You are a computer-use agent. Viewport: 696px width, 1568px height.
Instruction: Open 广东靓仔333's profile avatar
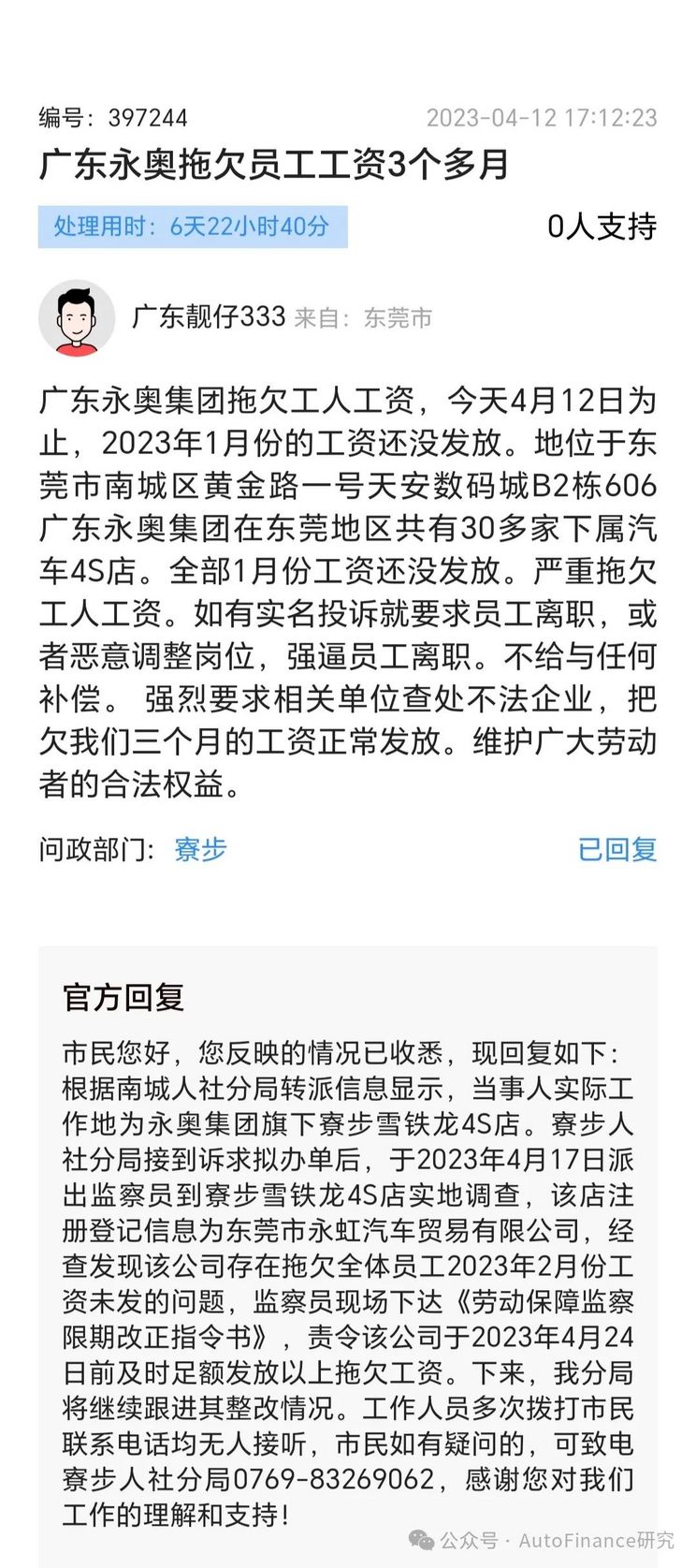[x=77, y=318]
